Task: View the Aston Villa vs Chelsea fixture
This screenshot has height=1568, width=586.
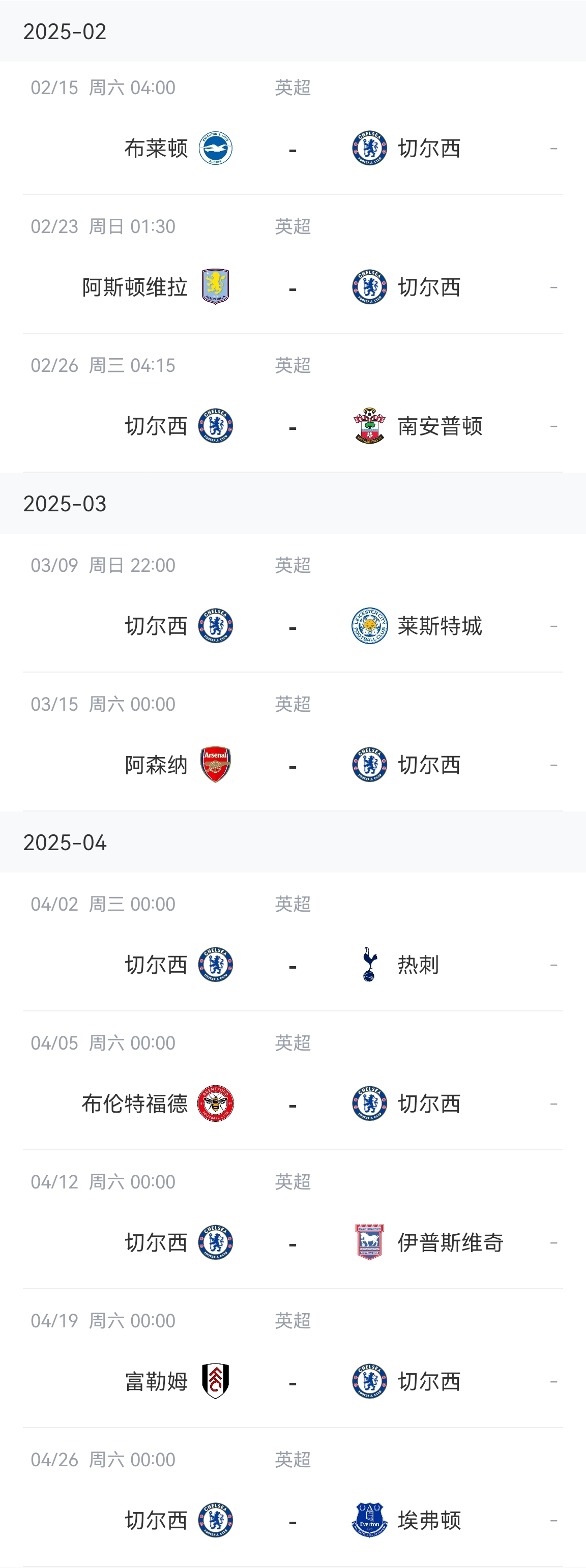Action: [292, 287]
